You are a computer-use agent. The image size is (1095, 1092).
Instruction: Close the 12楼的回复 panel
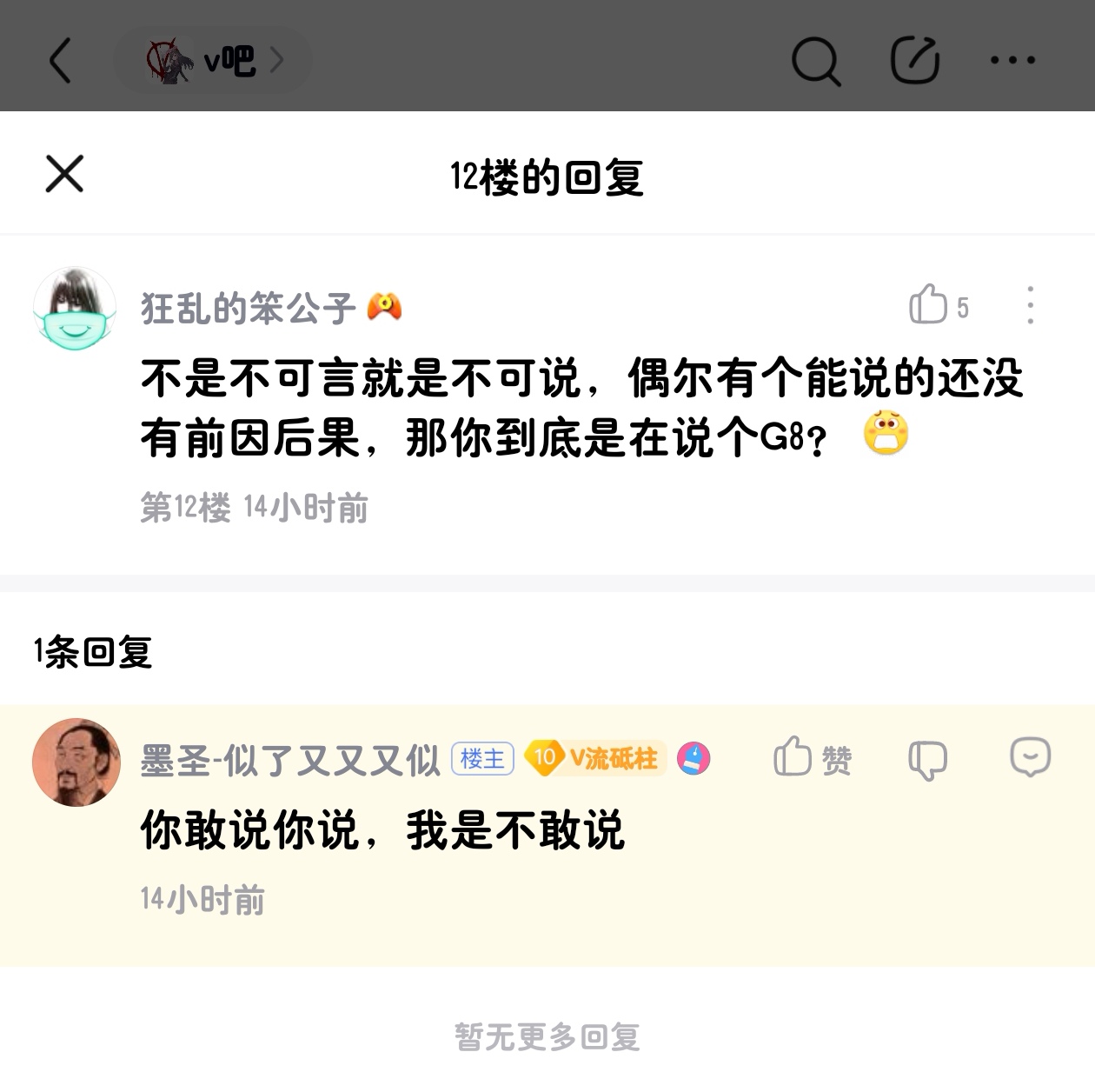point(64,174)
